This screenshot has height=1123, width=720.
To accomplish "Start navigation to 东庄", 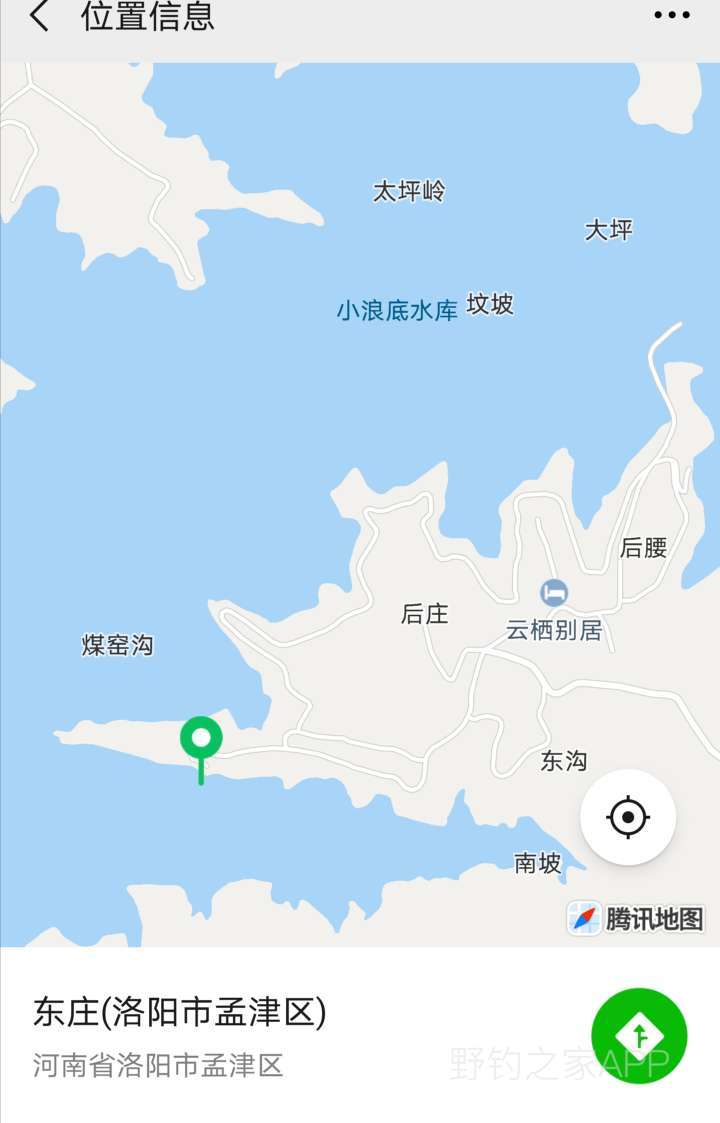I will pyautogui.click(x=639, y=1035).
